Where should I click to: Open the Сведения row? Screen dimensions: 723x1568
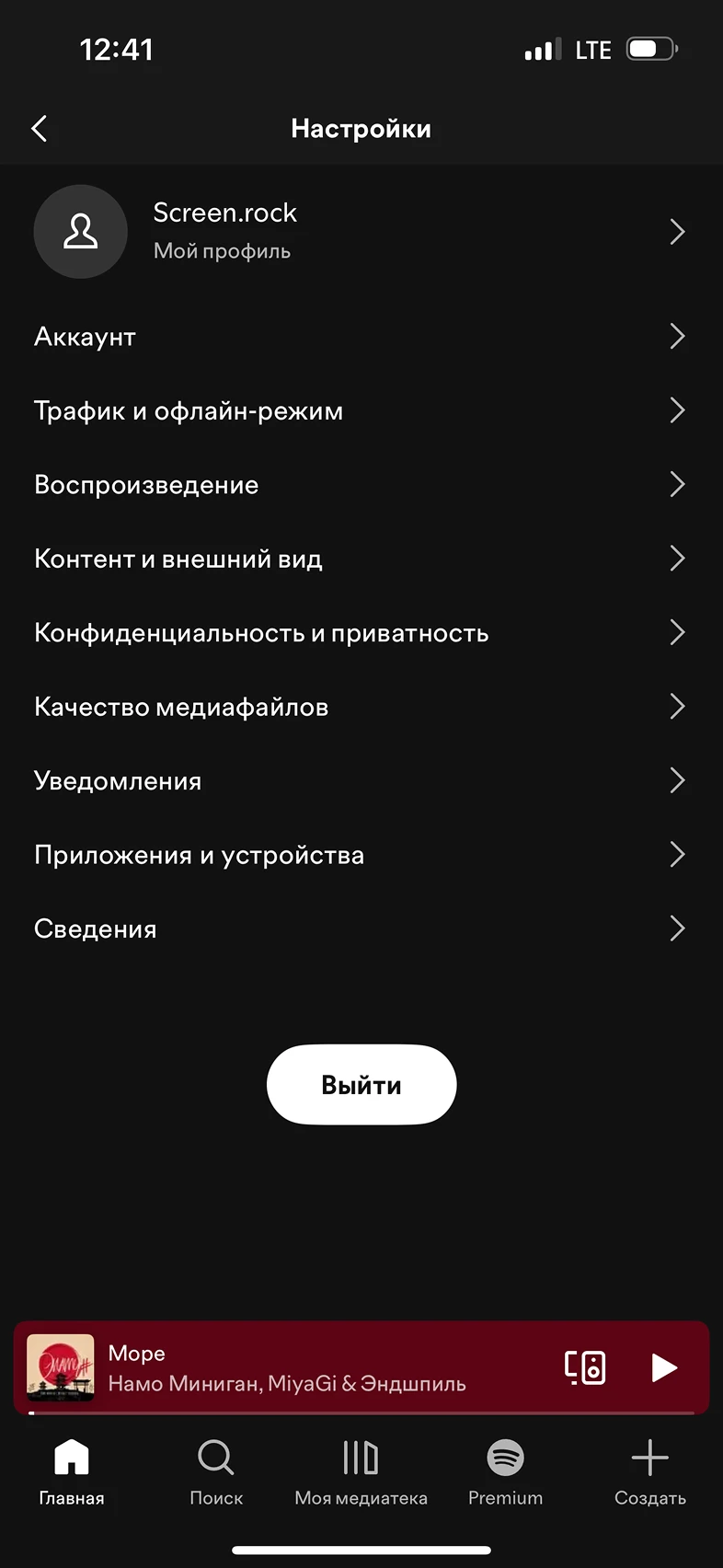tap(361, 929)
